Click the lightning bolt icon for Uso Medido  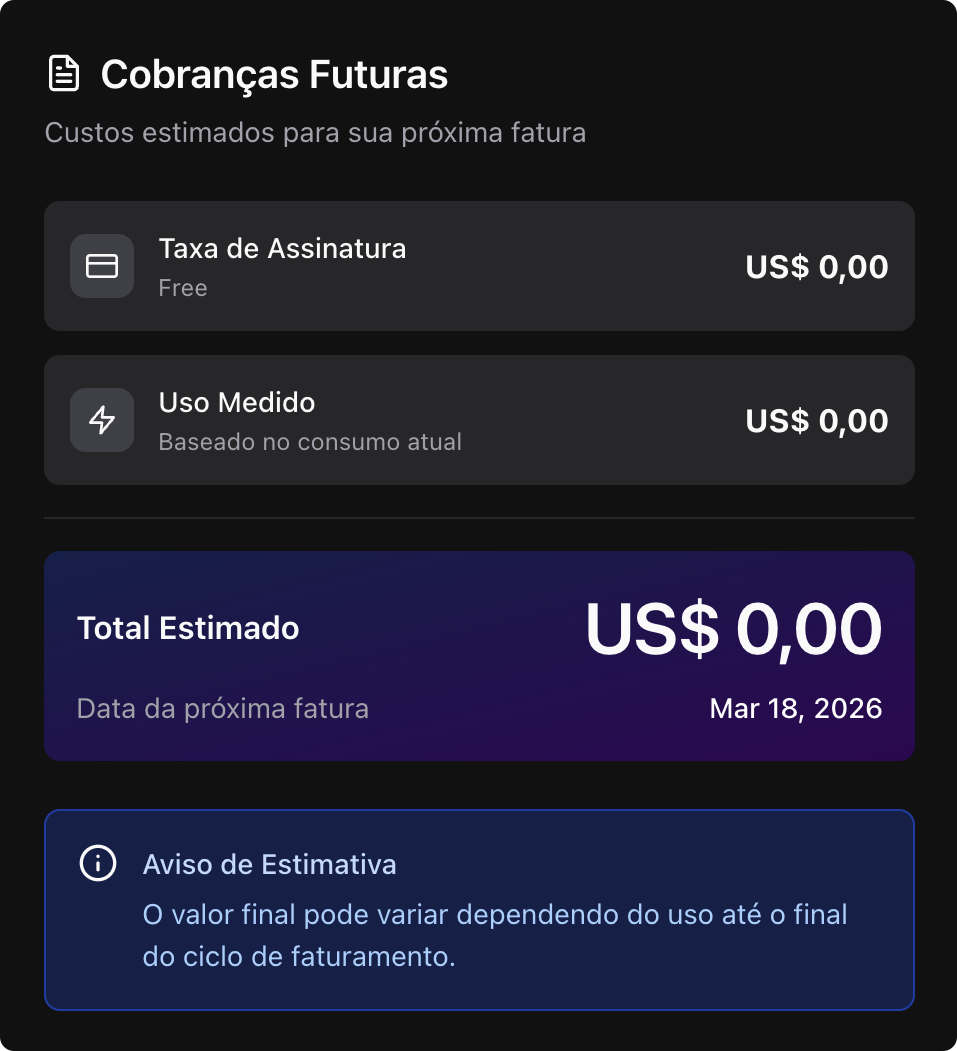(101, 420)
